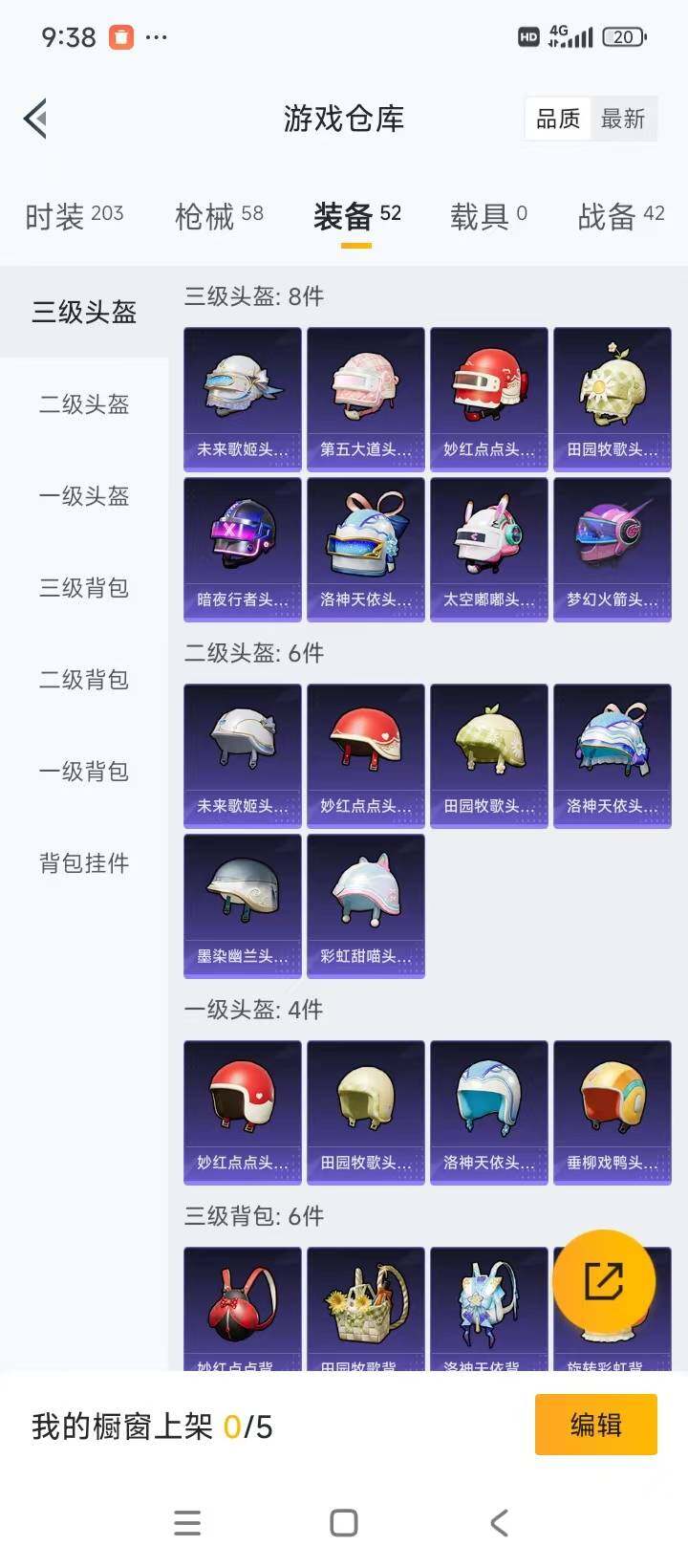Open the share/export floating button
The image size is (688, 1568).
(x=602, y=1281)
